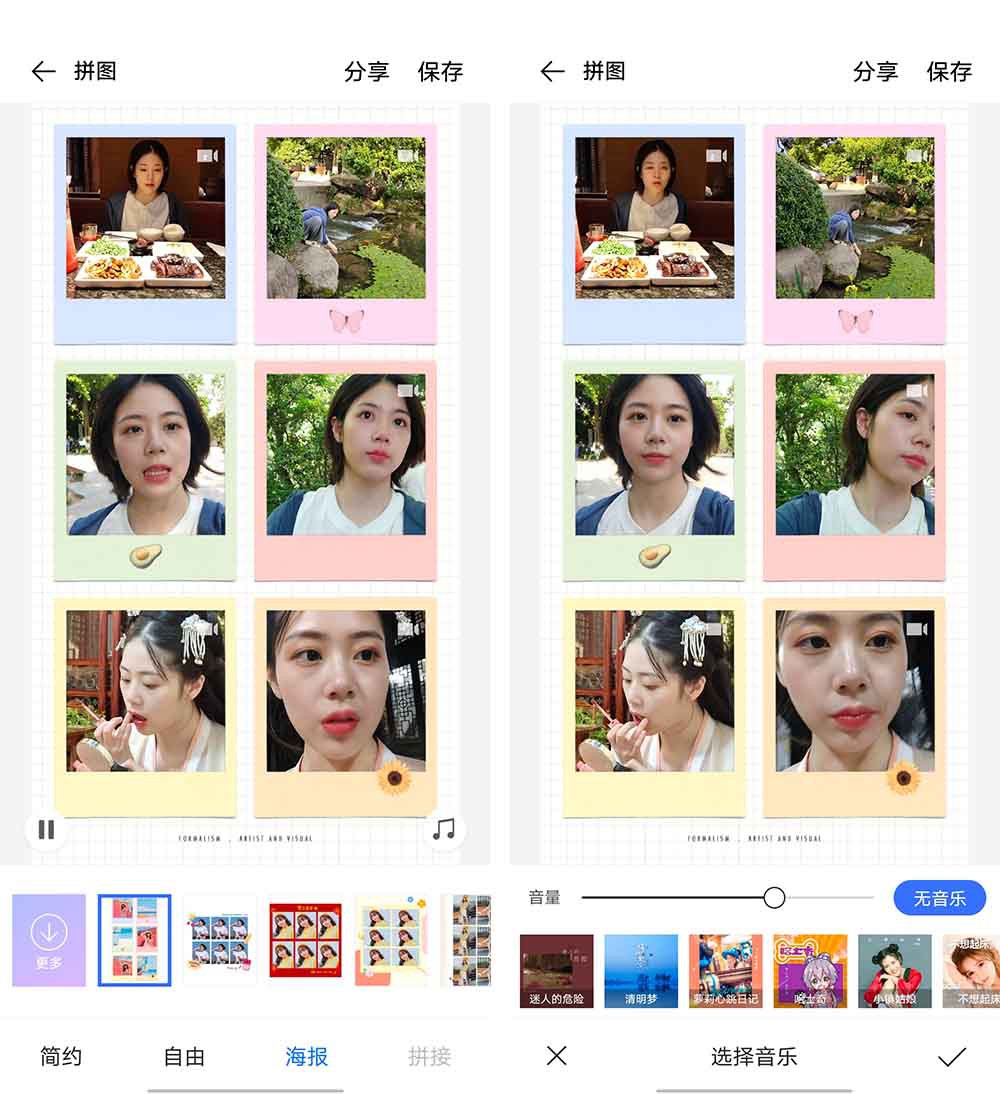
Task: Select the red poster template
Action: tap(306, 940)
